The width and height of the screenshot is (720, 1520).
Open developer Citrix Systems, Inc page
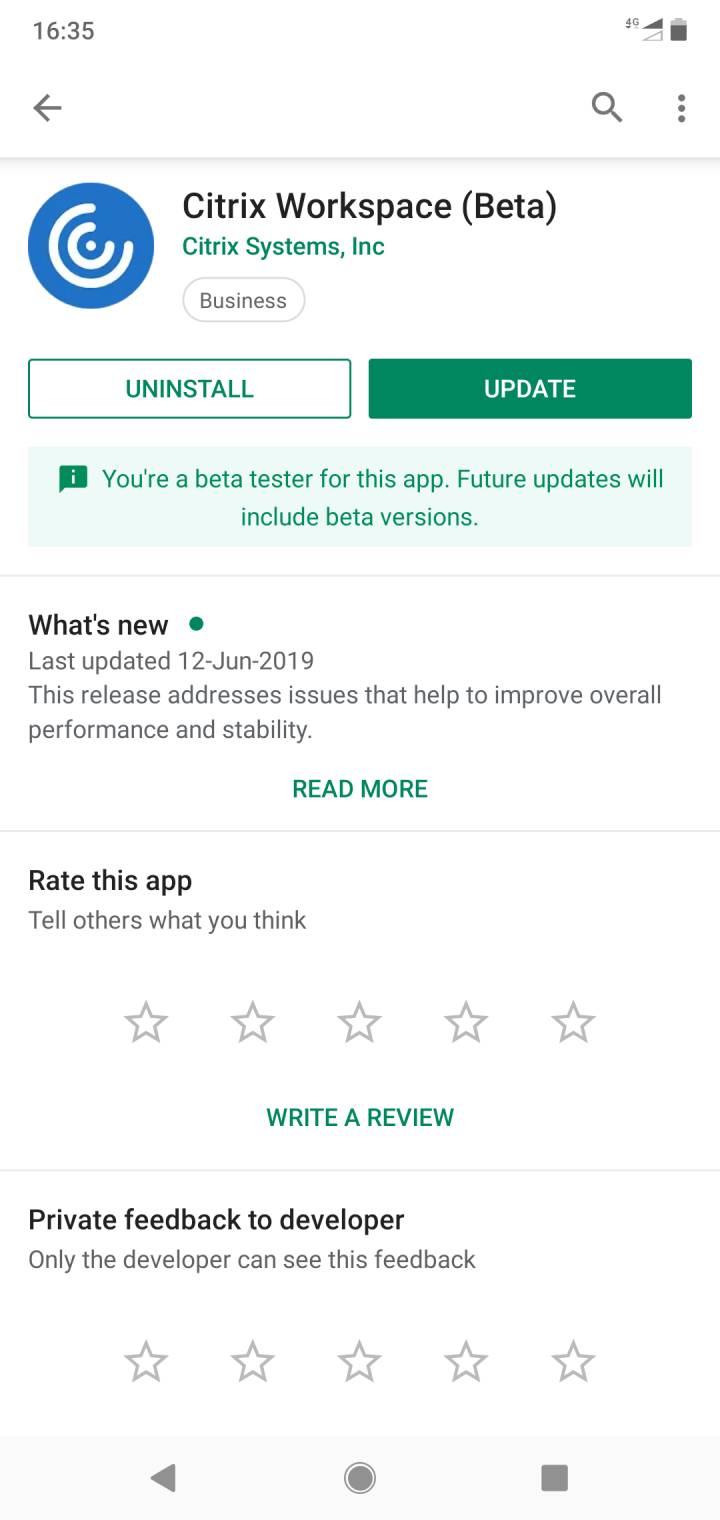283,247
